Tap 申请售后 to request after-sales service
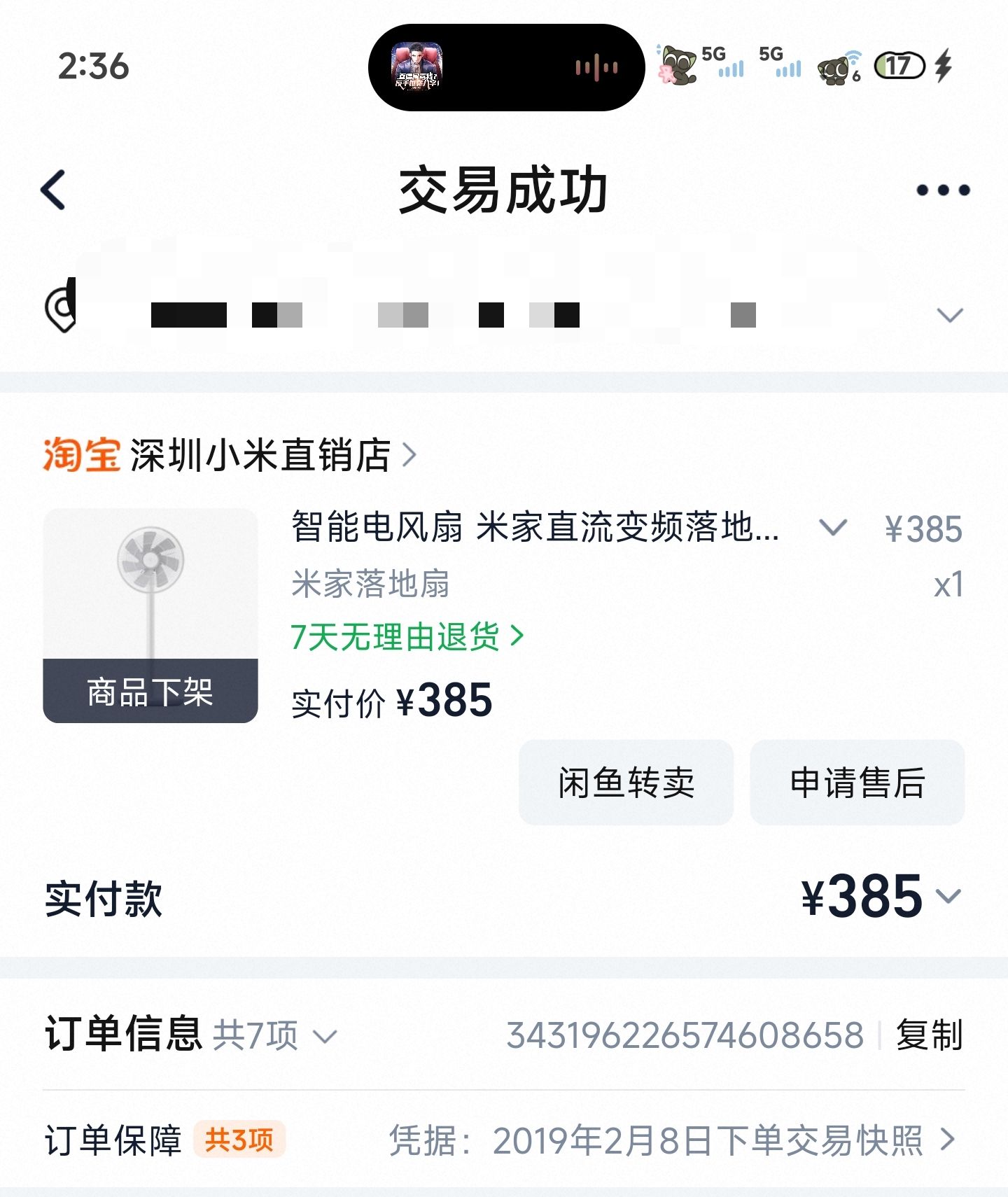This screenshot has width=1008, height=1197. [857, 782]
